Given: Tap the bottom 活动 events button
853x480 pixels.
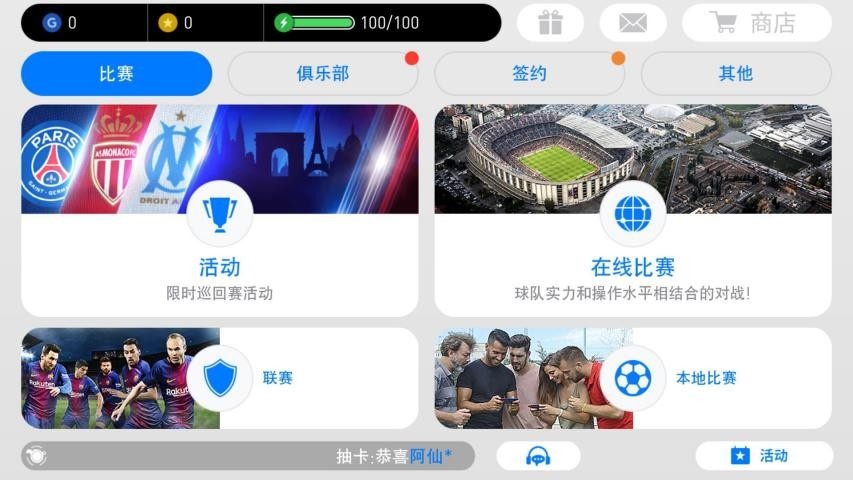Looking at the screenshot, I should tap(763, 456).
